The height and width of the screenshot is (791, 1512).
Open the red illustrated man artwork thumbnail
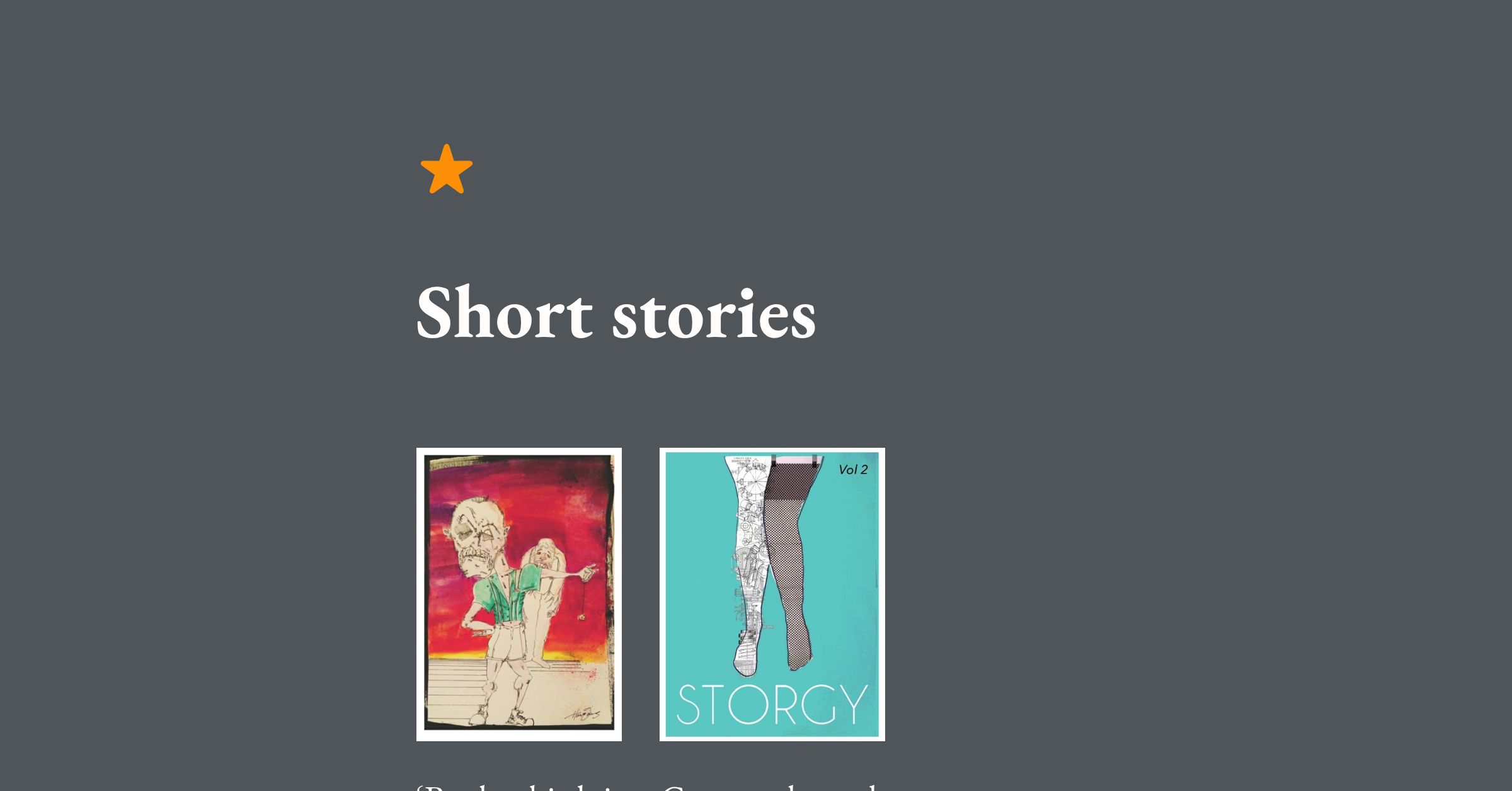(x=518, y=594)
